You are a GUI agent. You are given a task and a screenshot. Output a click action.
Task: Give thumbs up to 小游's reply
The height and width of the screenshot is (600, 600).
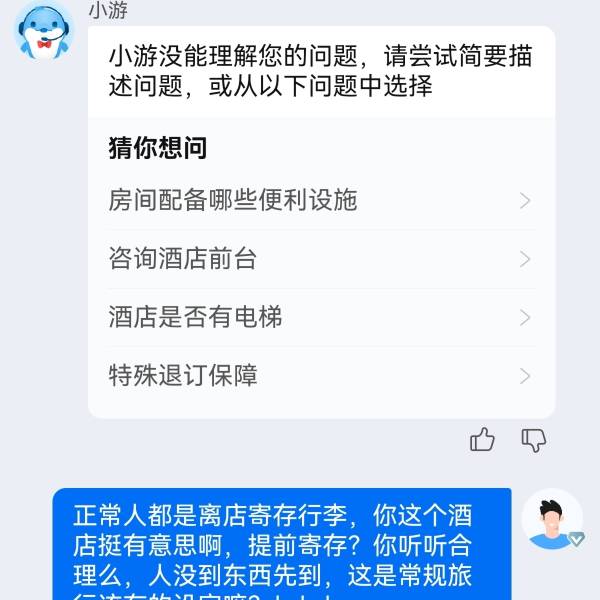click(x=483, y=440)
